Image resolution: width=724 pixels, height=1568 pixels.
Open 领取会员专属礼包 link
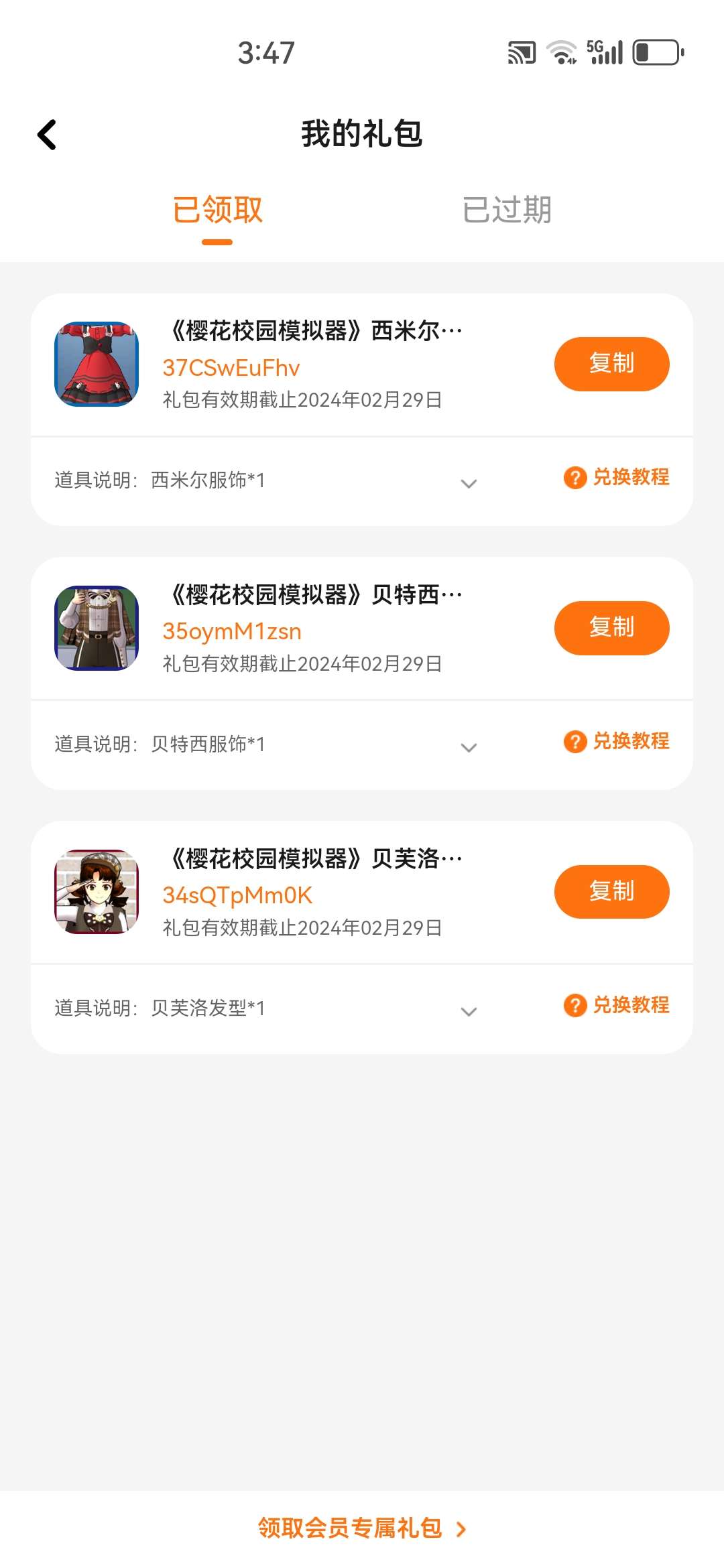point(362,1528)
